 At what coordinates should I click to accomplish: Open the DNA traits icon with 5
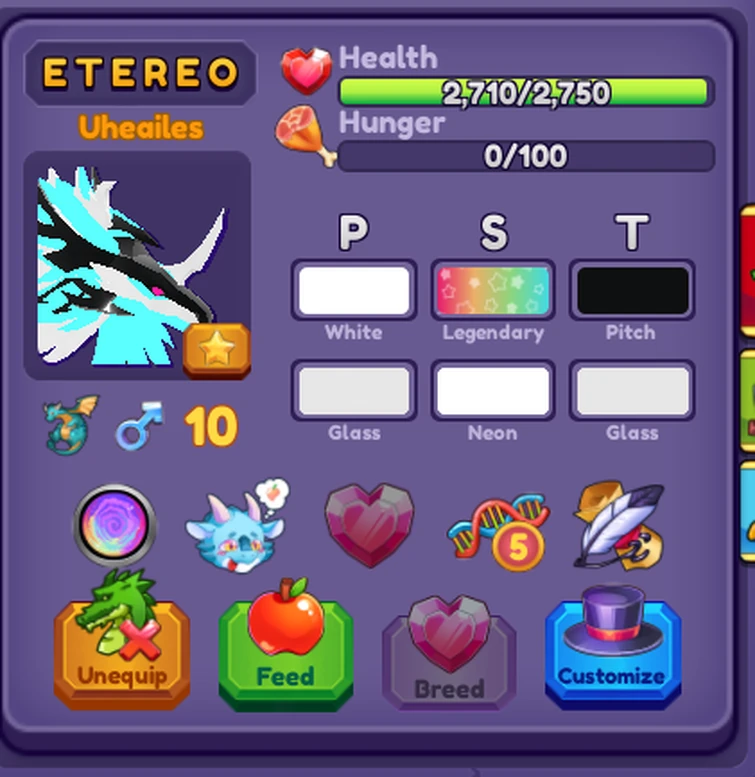click(x=497, y=527)
